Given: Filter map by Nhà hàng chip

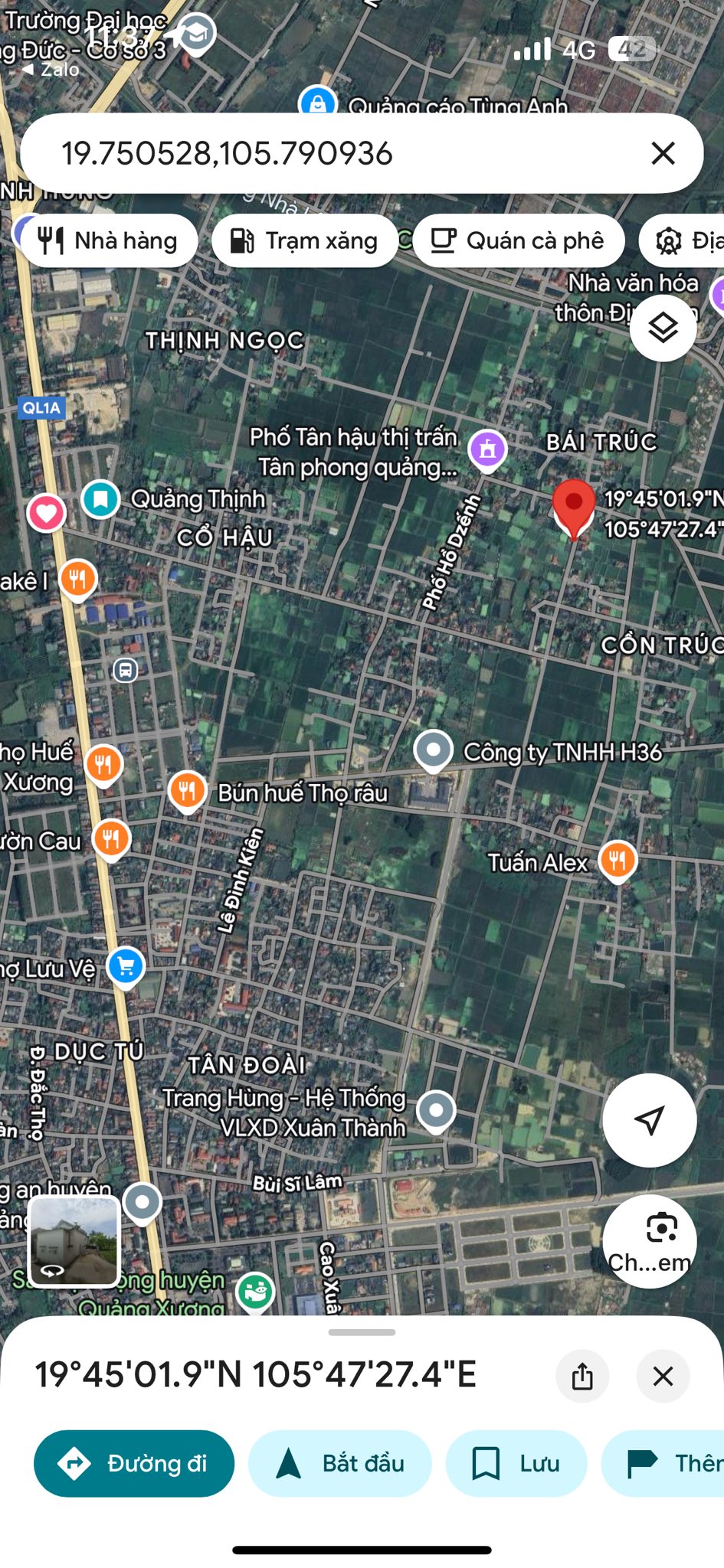Looking at the screenshot, I should [108, 240].
